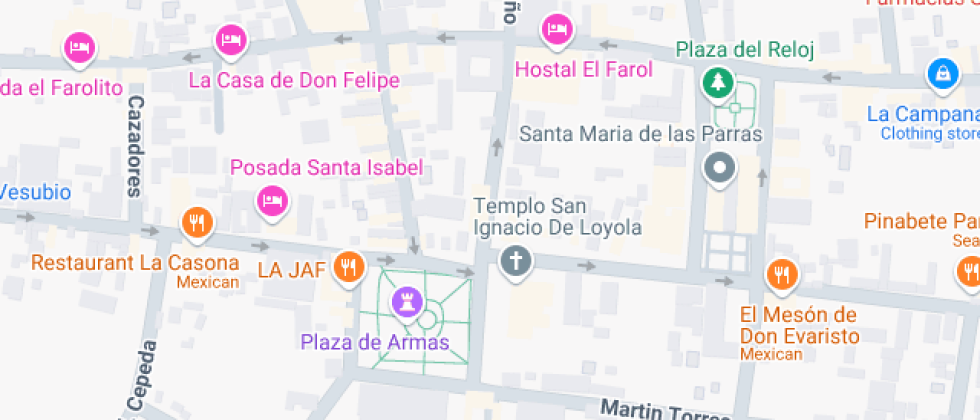Tap the Santa Maria de las Parras pin
The height and width of the screenshot is (420, 980).
(x=719, y=168)
